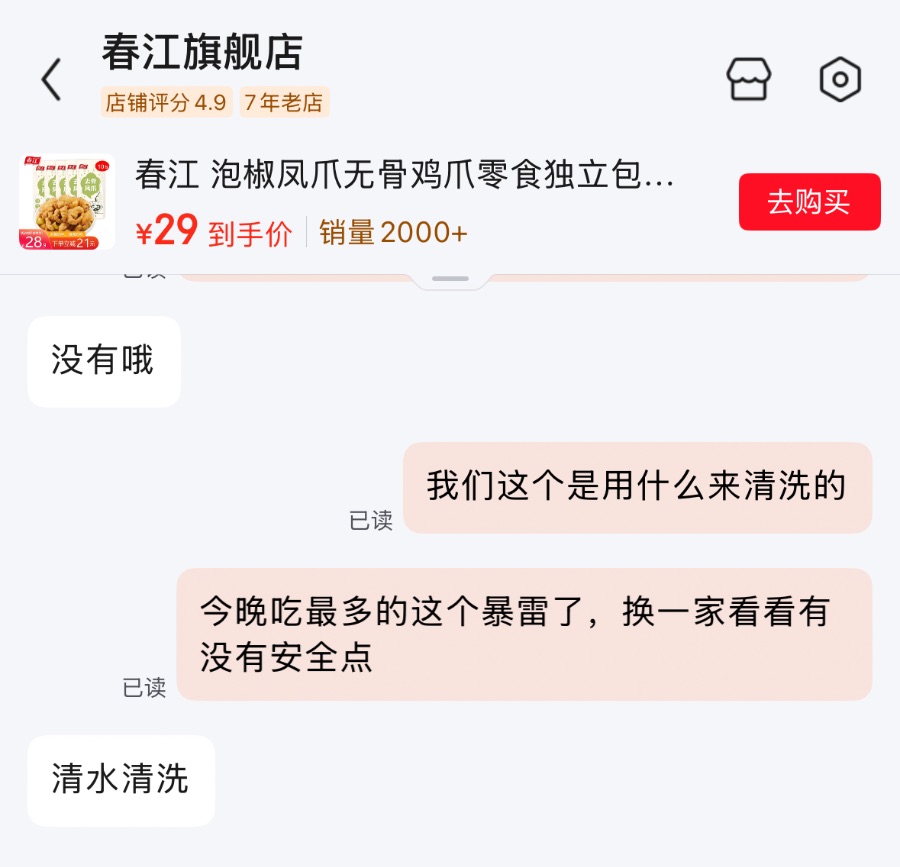Collapse the product card handle
The image size is (900, 867).
pyautogui.click(x=450, y=278)
